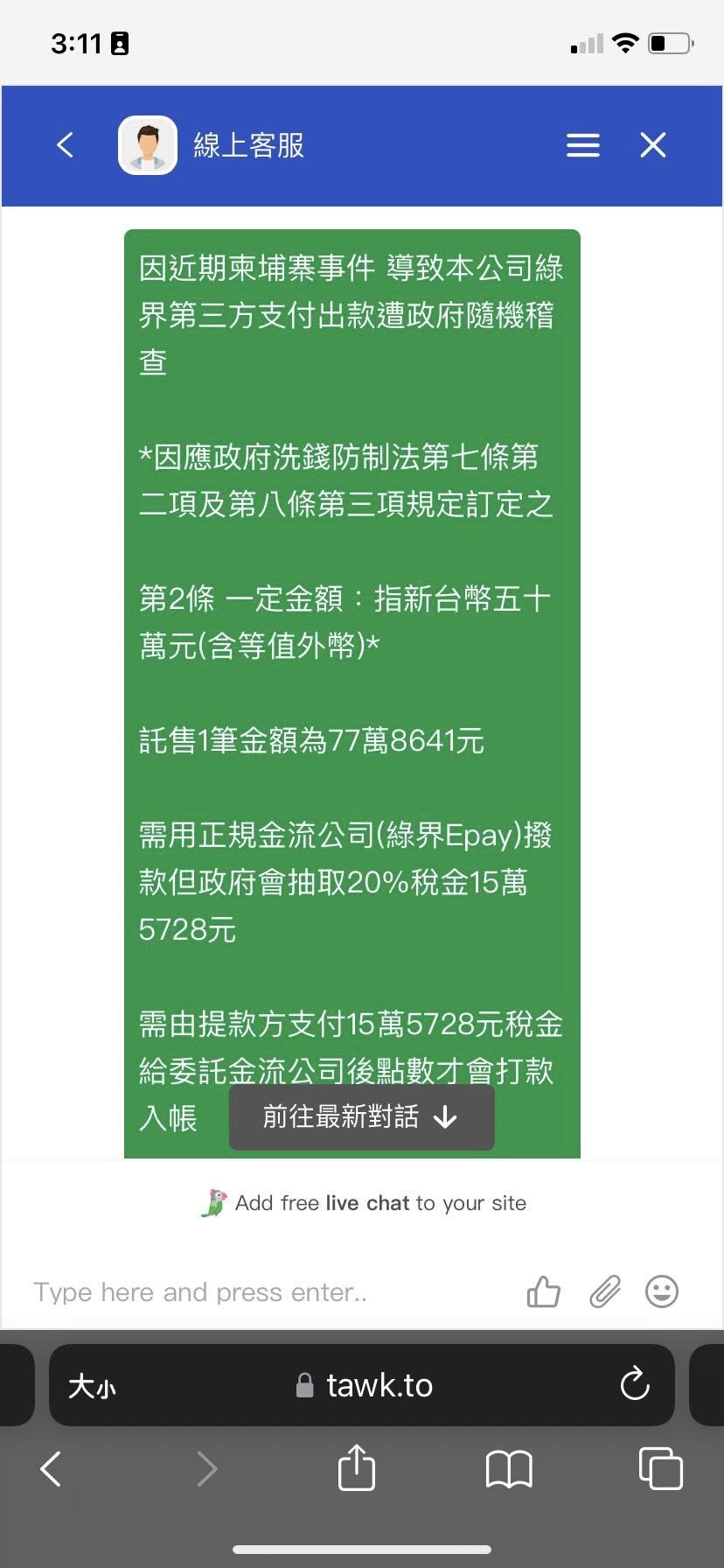
Task: Jump to latest message via 前往最新對話
Action: 361,1117
